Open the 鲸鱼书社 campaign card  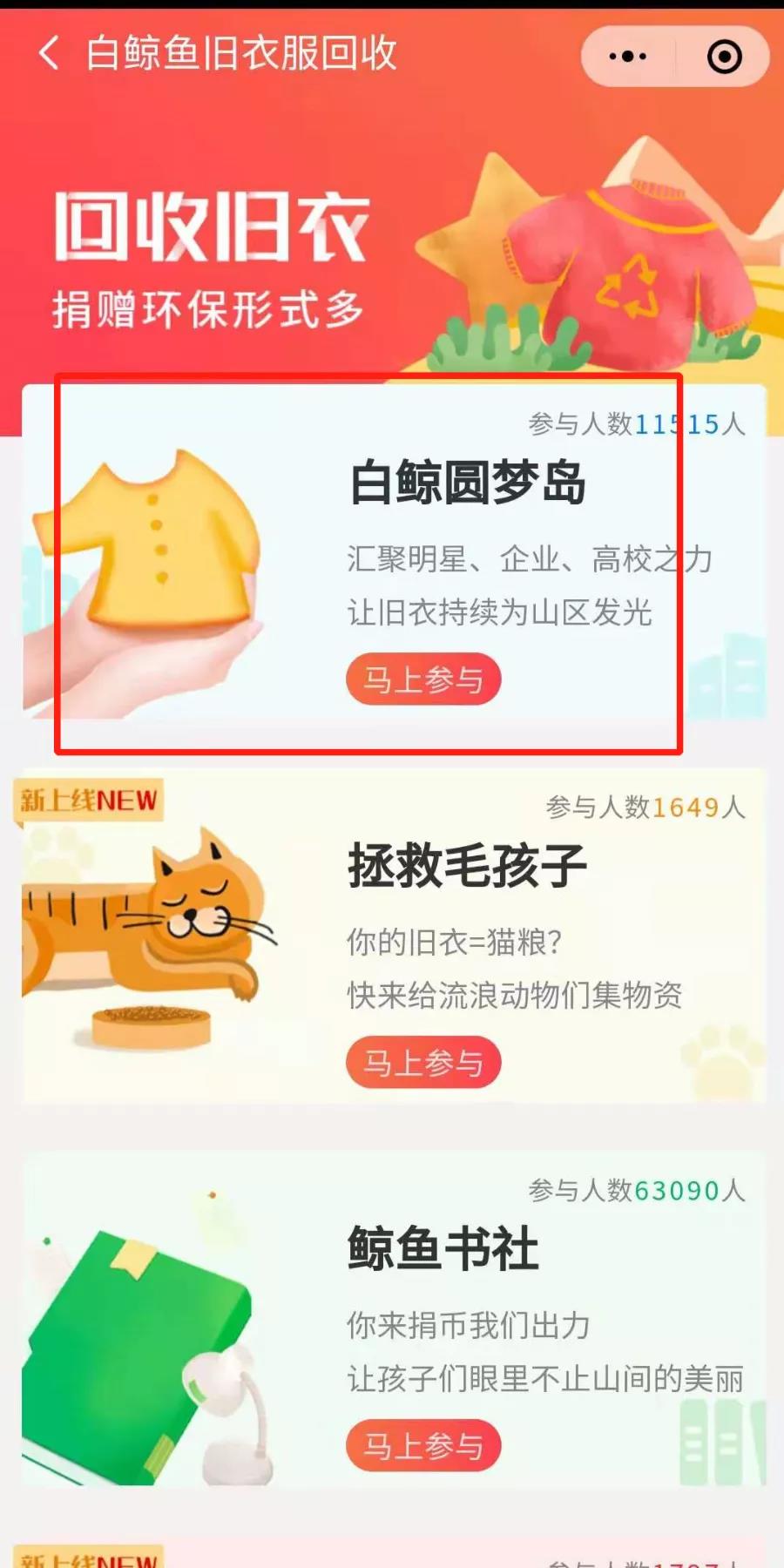(x=392, y=1307)
